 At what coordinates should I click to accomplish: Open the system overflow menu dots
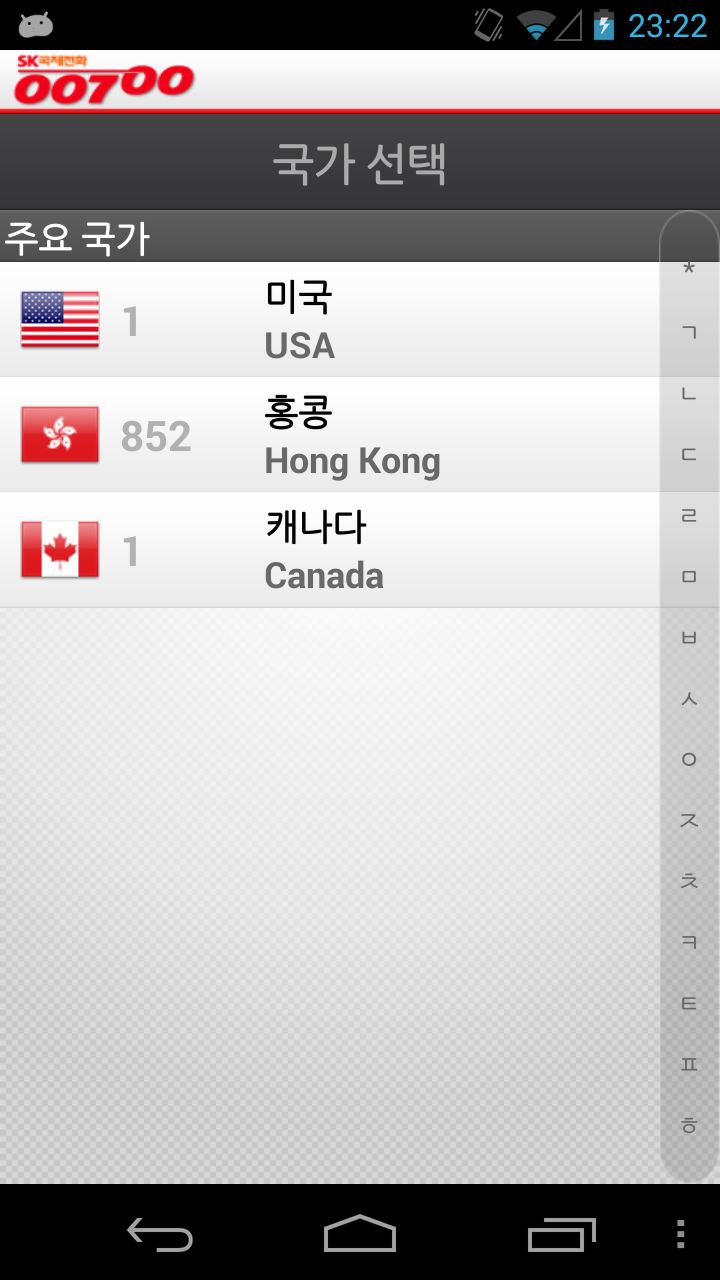point(680,1235)
